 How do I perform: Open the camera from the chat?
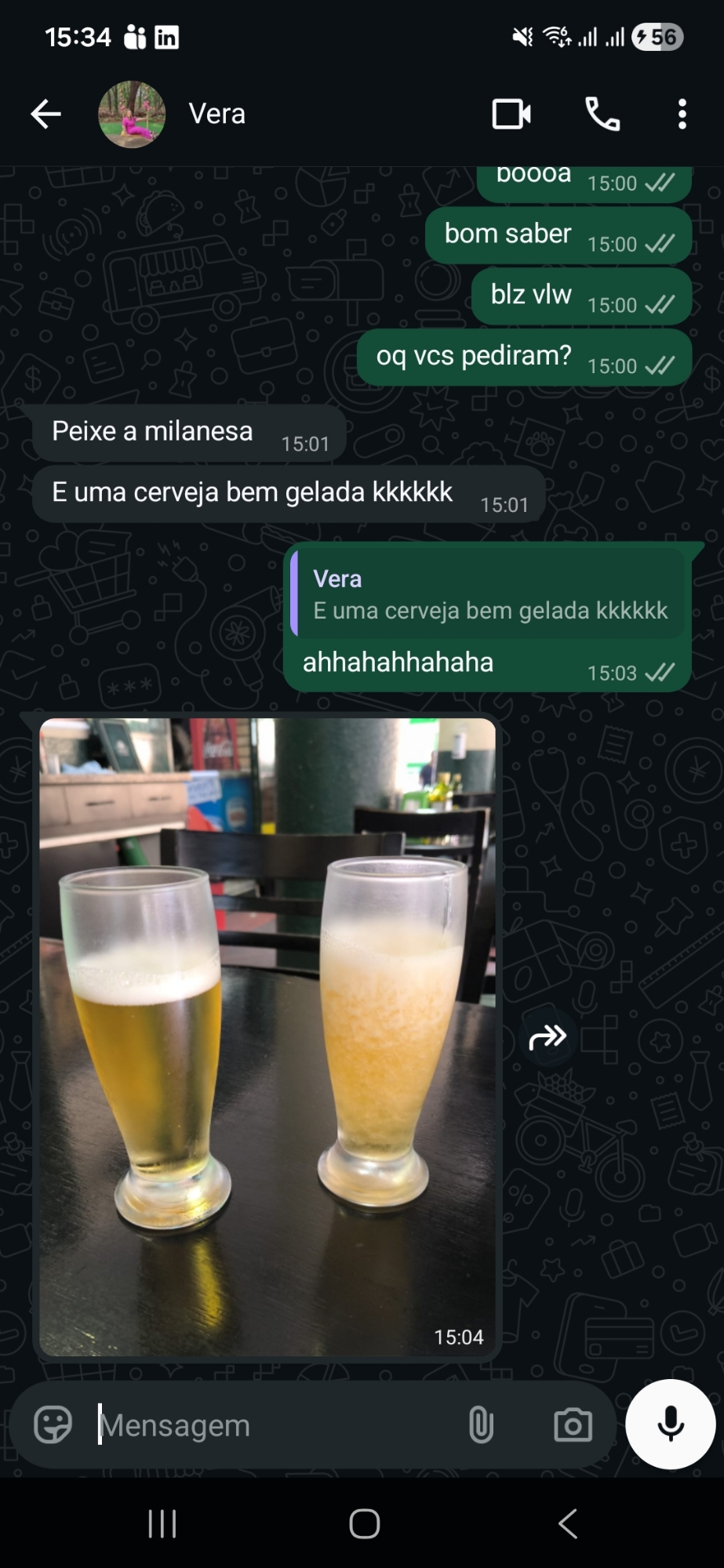pos(573,1425)
